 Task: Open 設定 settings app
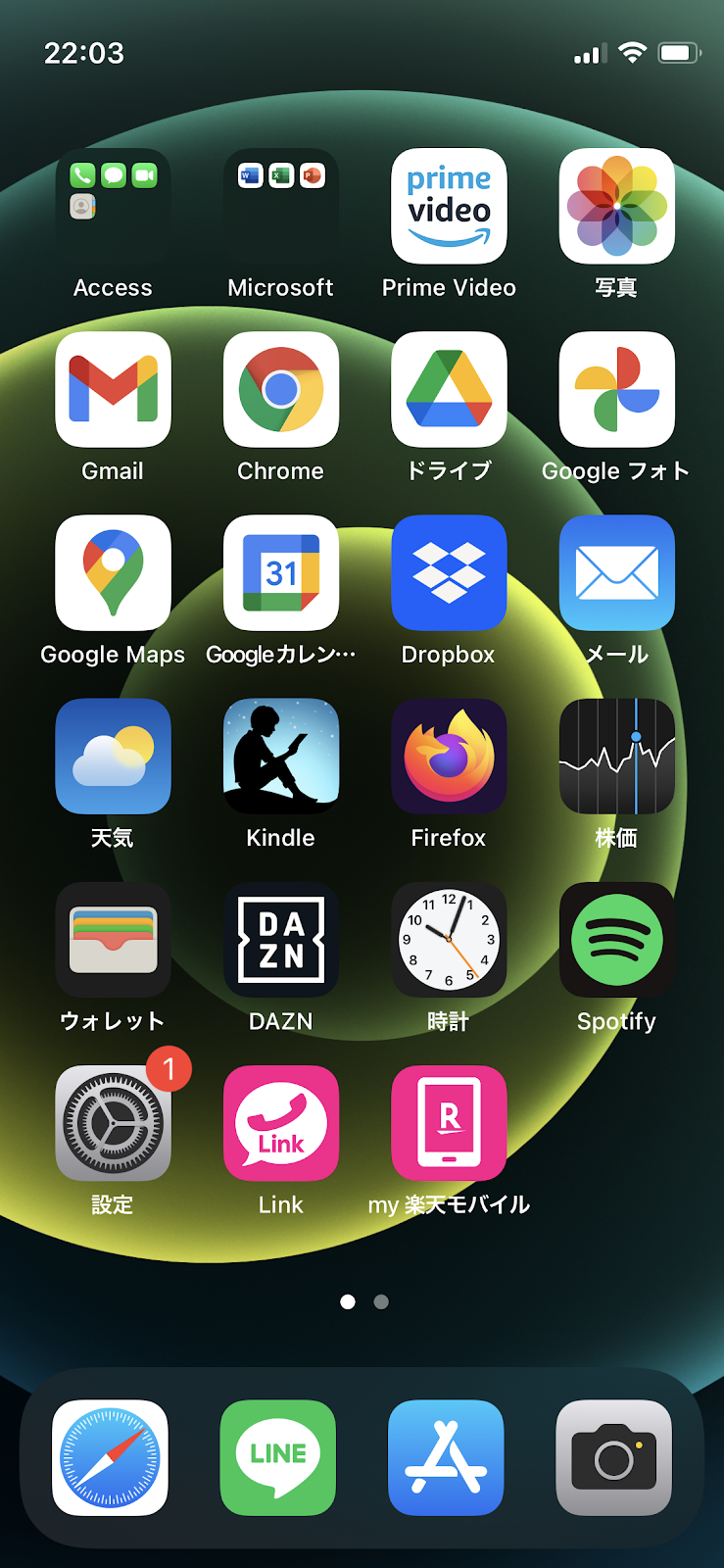click(x=113, y=1123)
